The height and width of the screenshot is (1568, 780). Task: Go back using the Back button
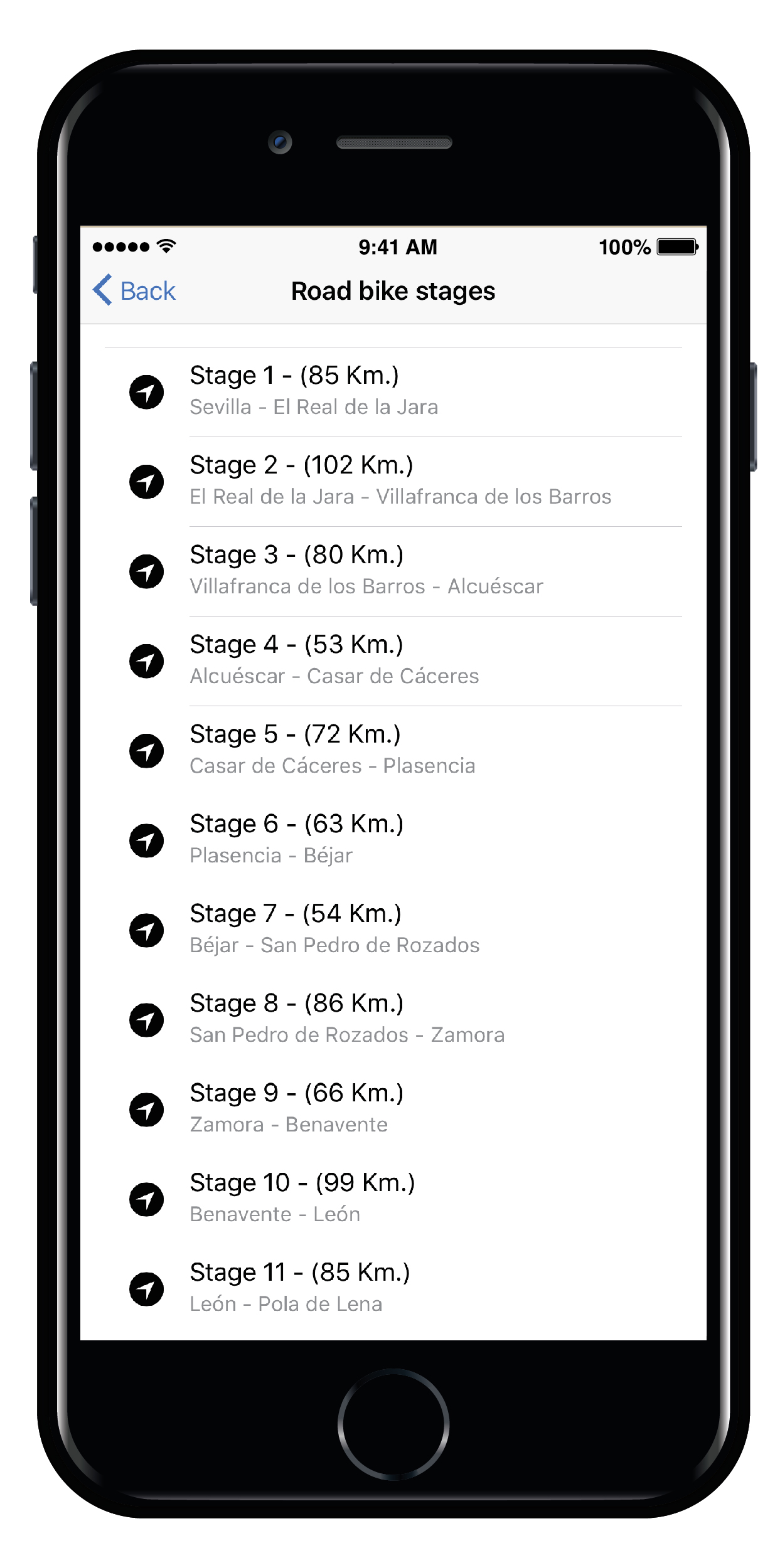coord(135,291)
